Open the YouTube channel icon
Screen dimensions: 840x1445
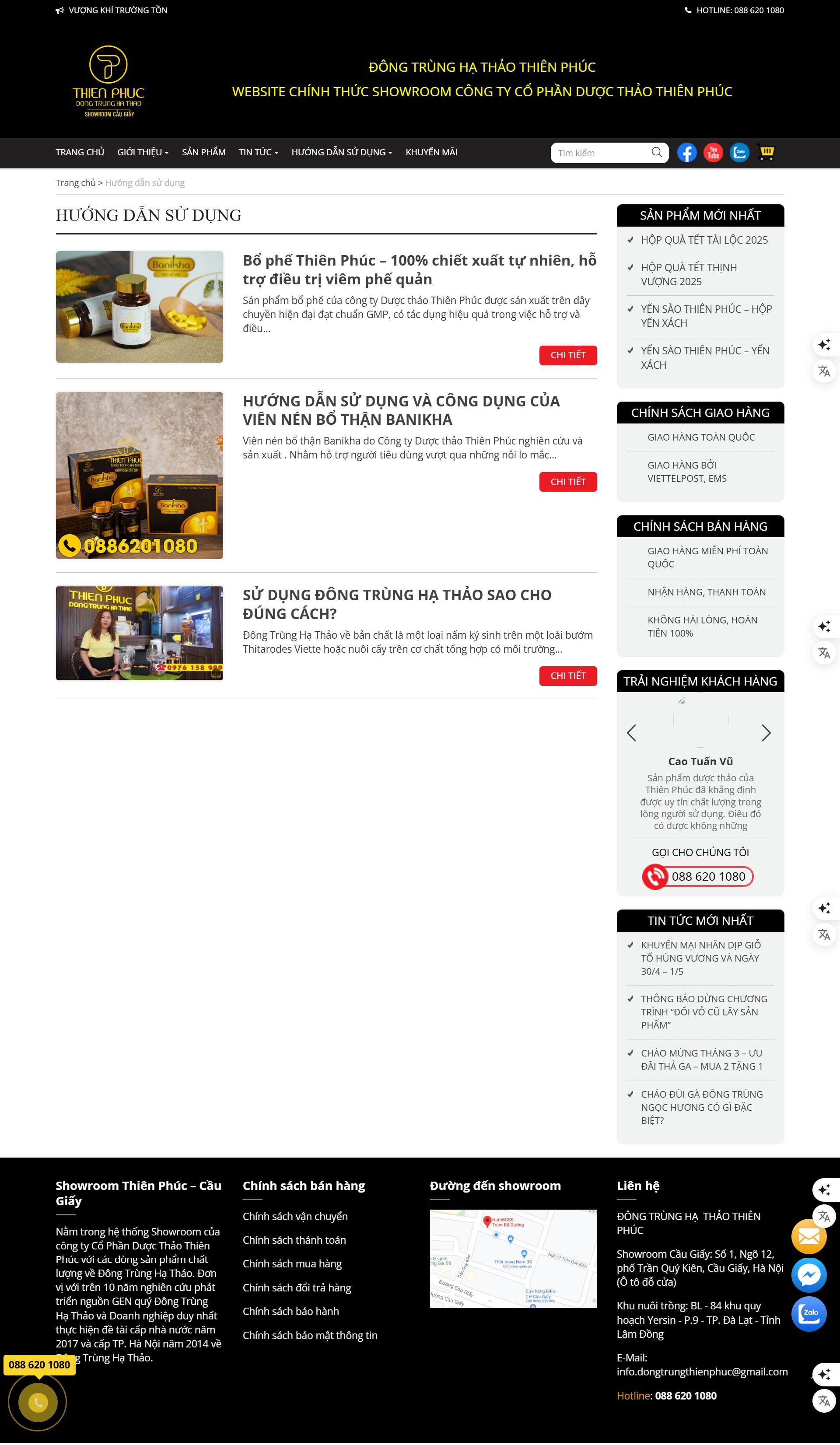point(713,153)
